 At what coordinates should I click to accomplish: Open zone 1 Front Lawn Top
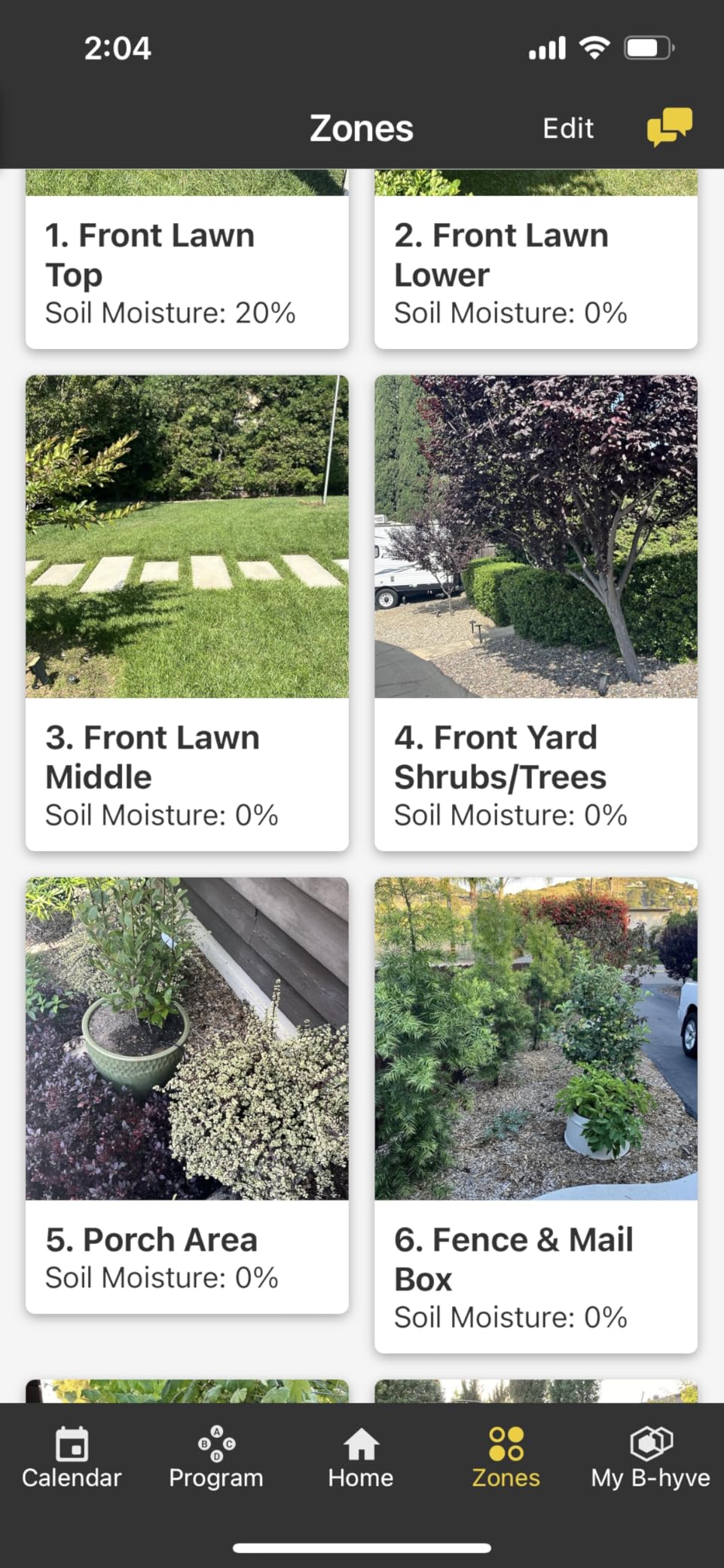187,271
